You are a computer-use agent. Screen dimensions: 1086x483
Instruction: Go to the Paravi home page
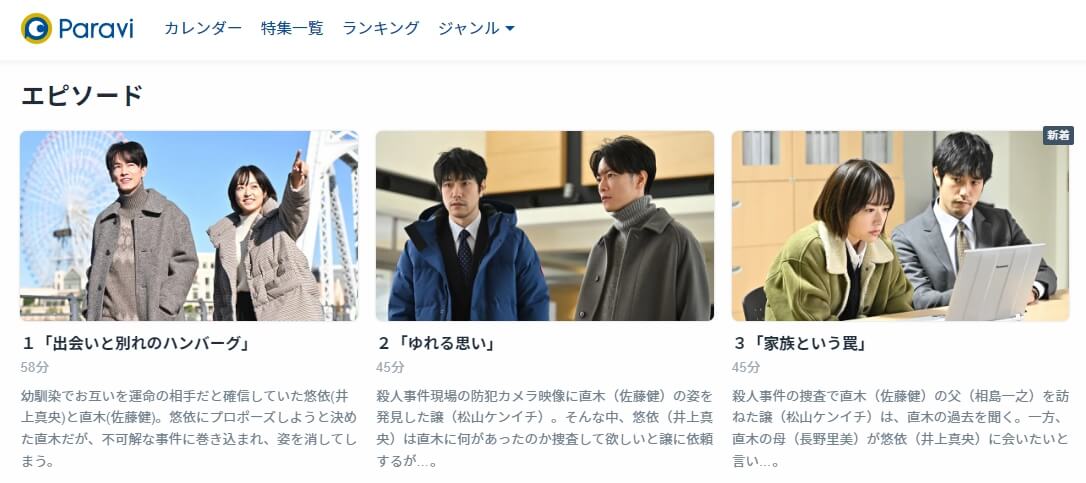tap(77, 28)
